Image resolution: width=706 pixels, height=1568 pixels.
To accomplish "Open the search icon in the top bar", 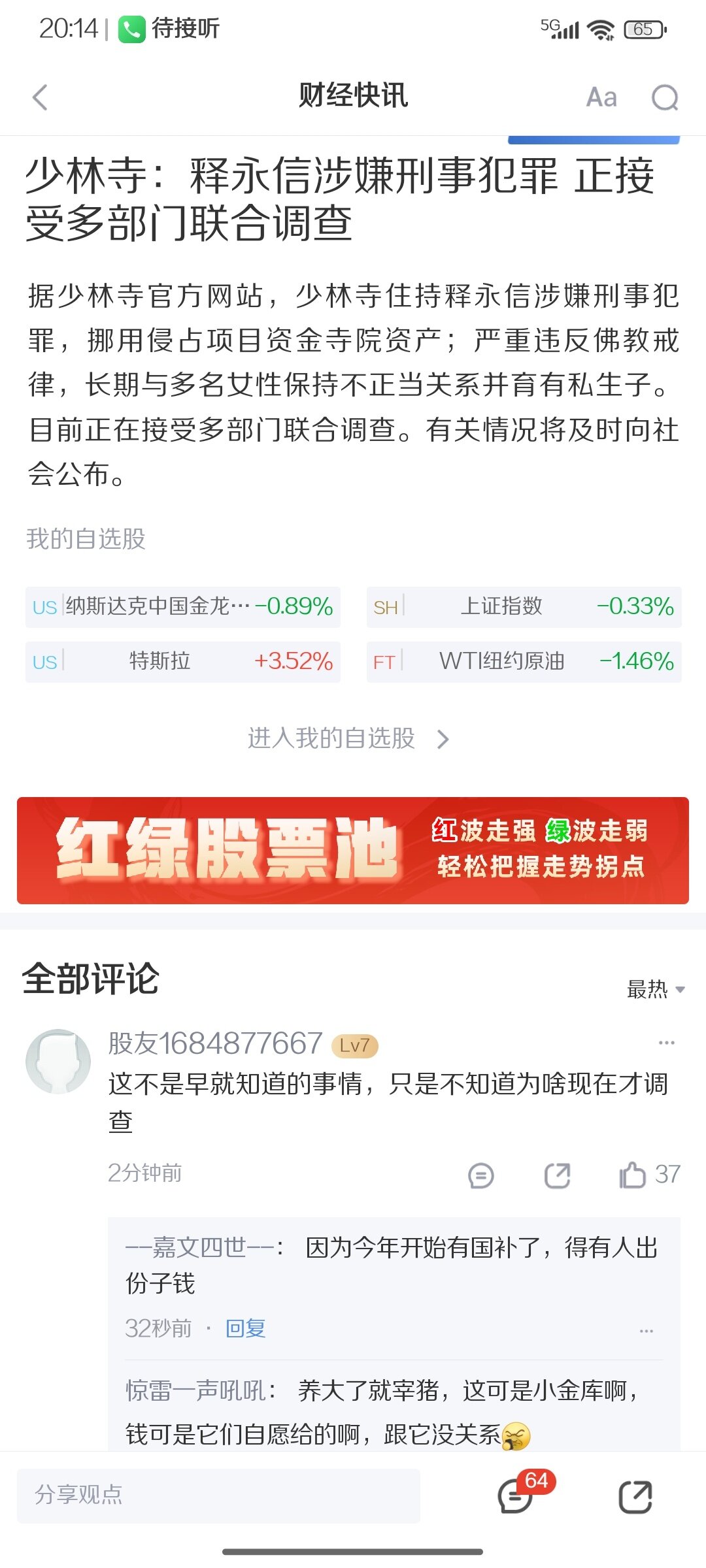I will pos(665,98).
